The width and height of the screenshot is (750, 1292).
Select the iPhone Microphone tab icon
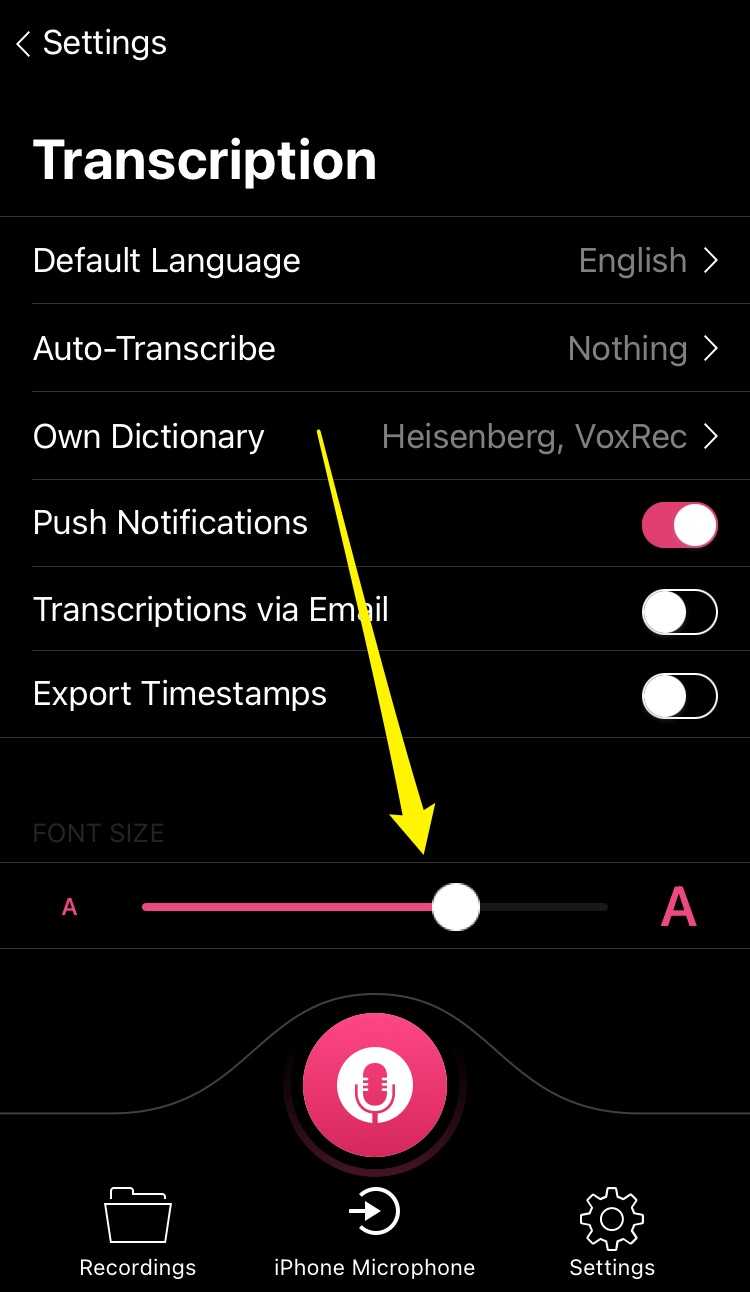click(374, 1212)
